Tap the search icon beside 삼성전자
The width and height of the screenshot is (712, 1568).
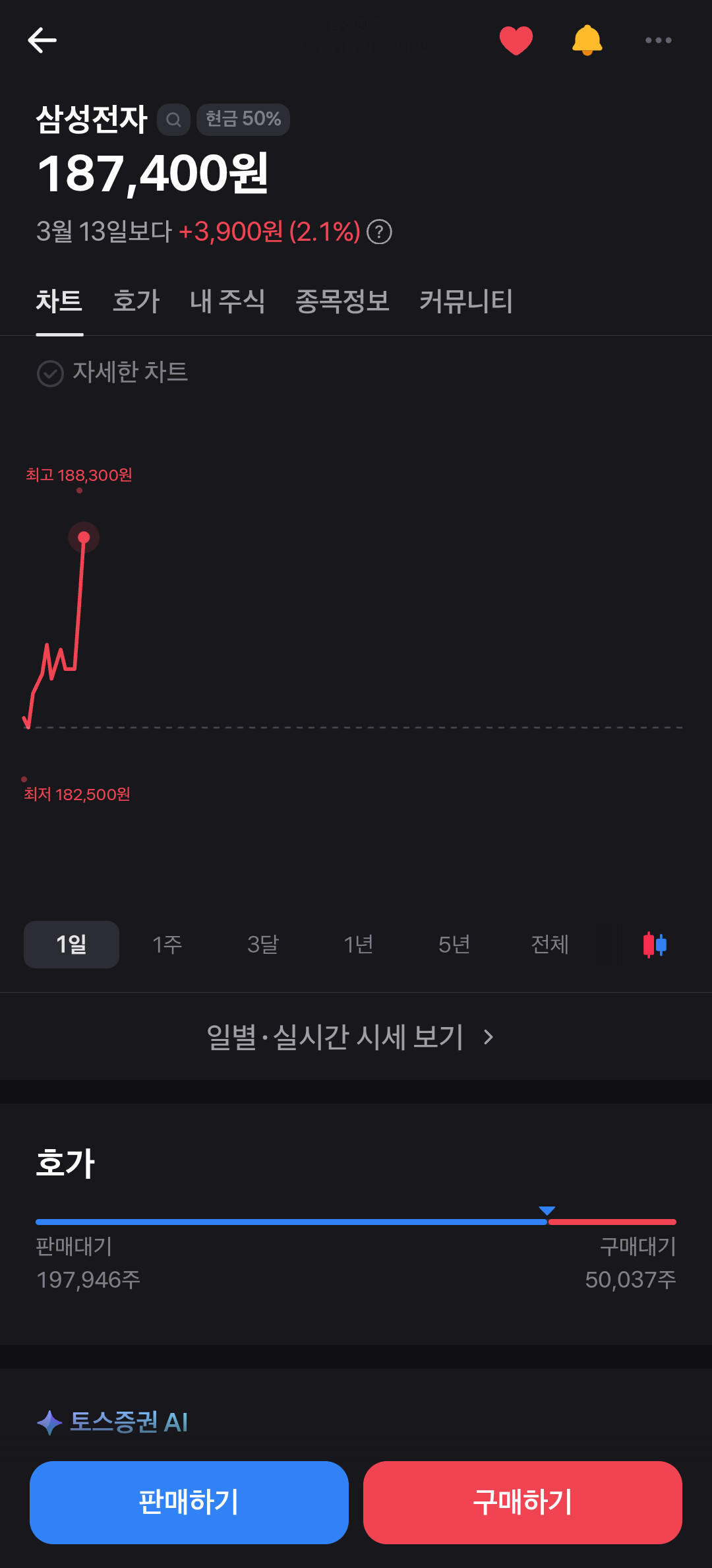pos(173,119)
